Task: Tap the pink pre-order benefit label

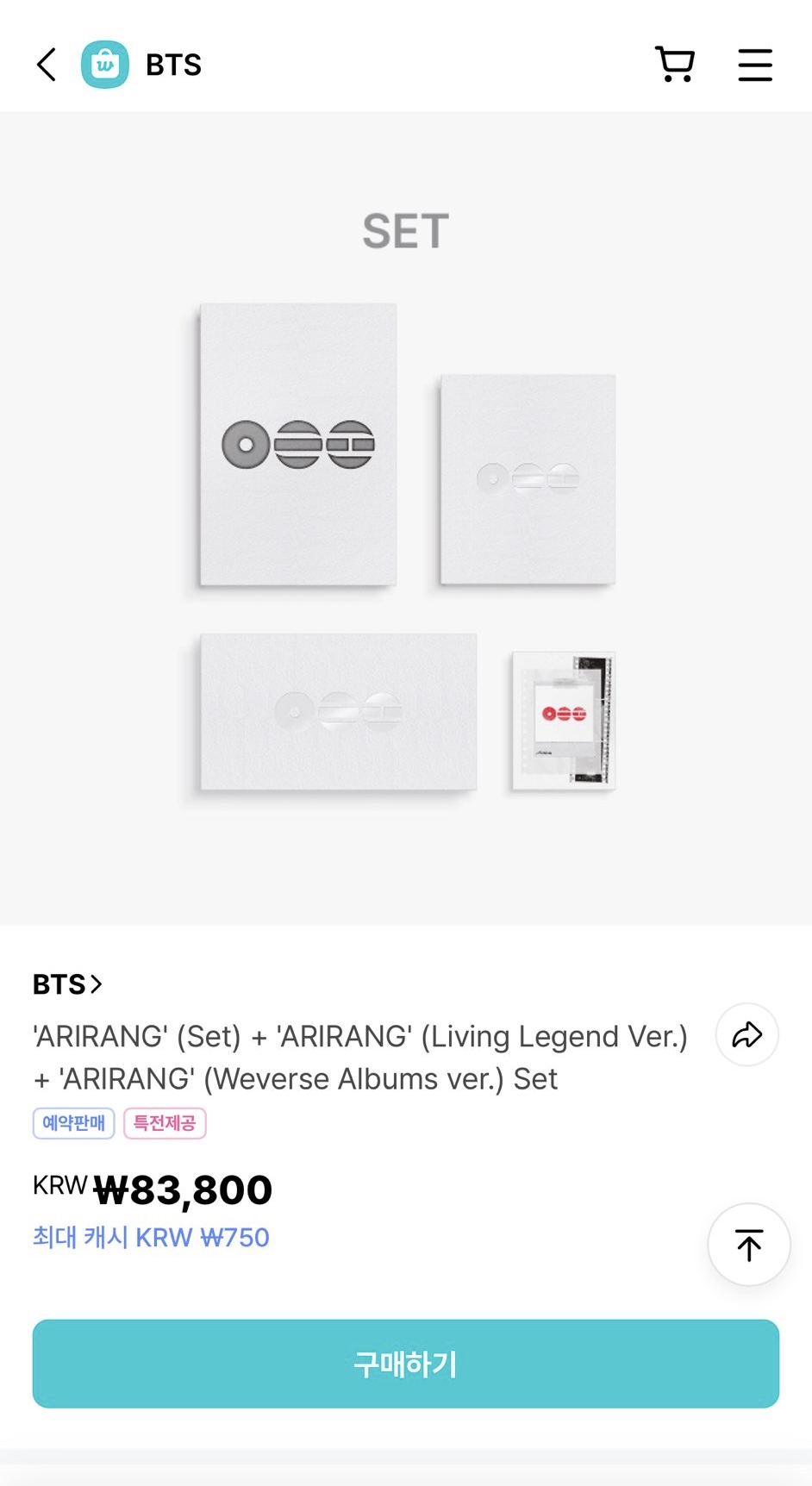Action: [x=165, y=1123]
